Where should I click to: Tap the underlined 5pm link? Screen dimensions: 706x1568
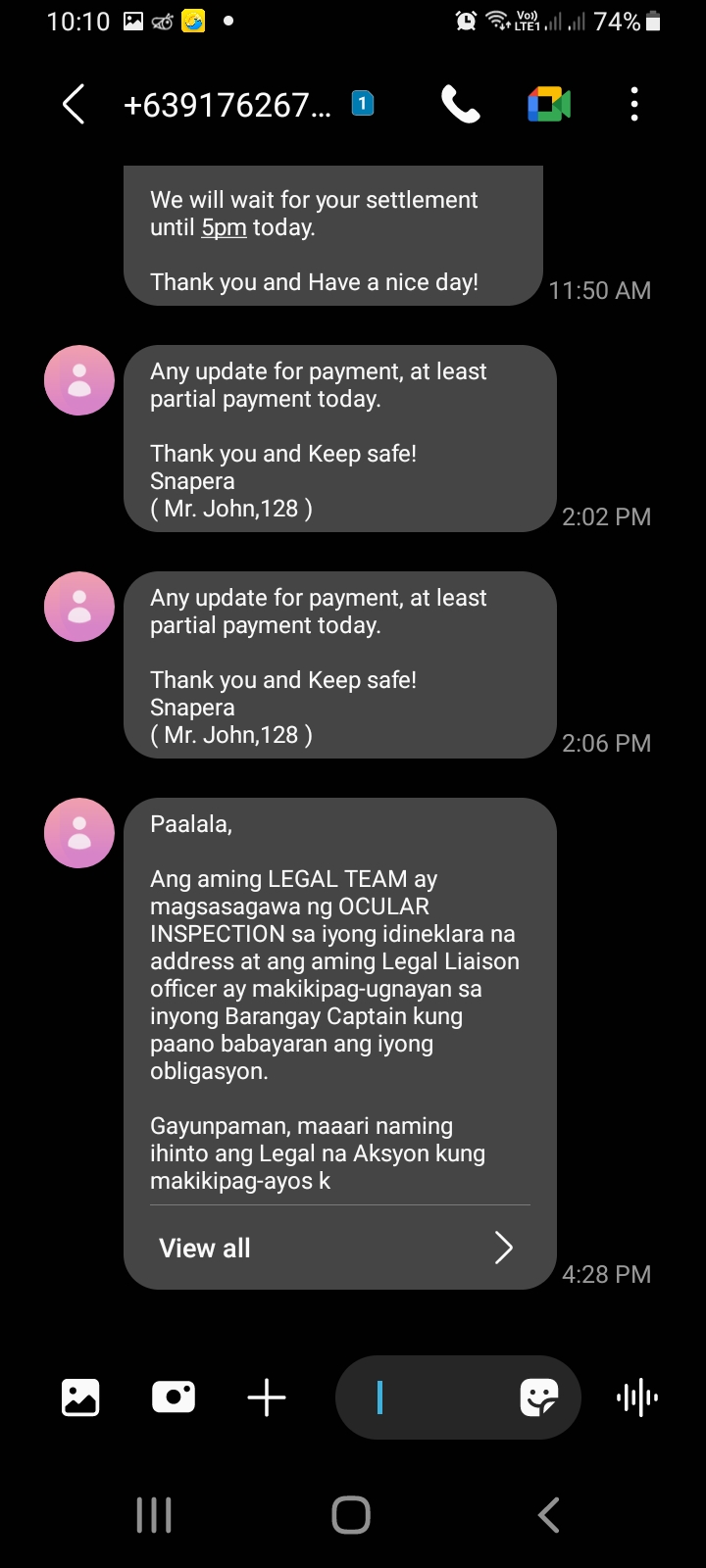(224, 227)
